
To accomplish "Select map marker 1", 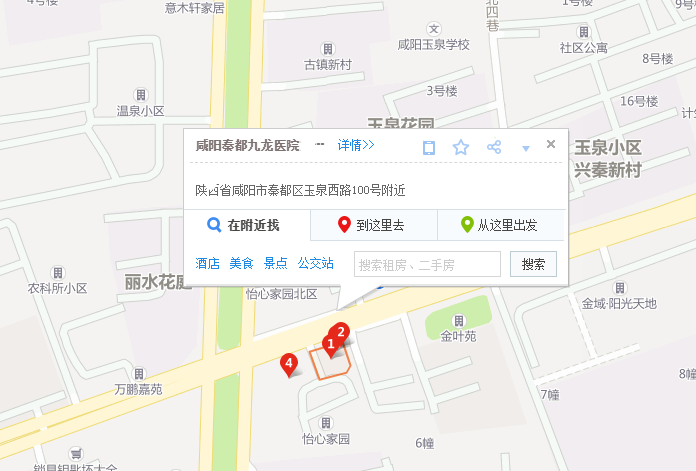I will (x=330, y=345).
